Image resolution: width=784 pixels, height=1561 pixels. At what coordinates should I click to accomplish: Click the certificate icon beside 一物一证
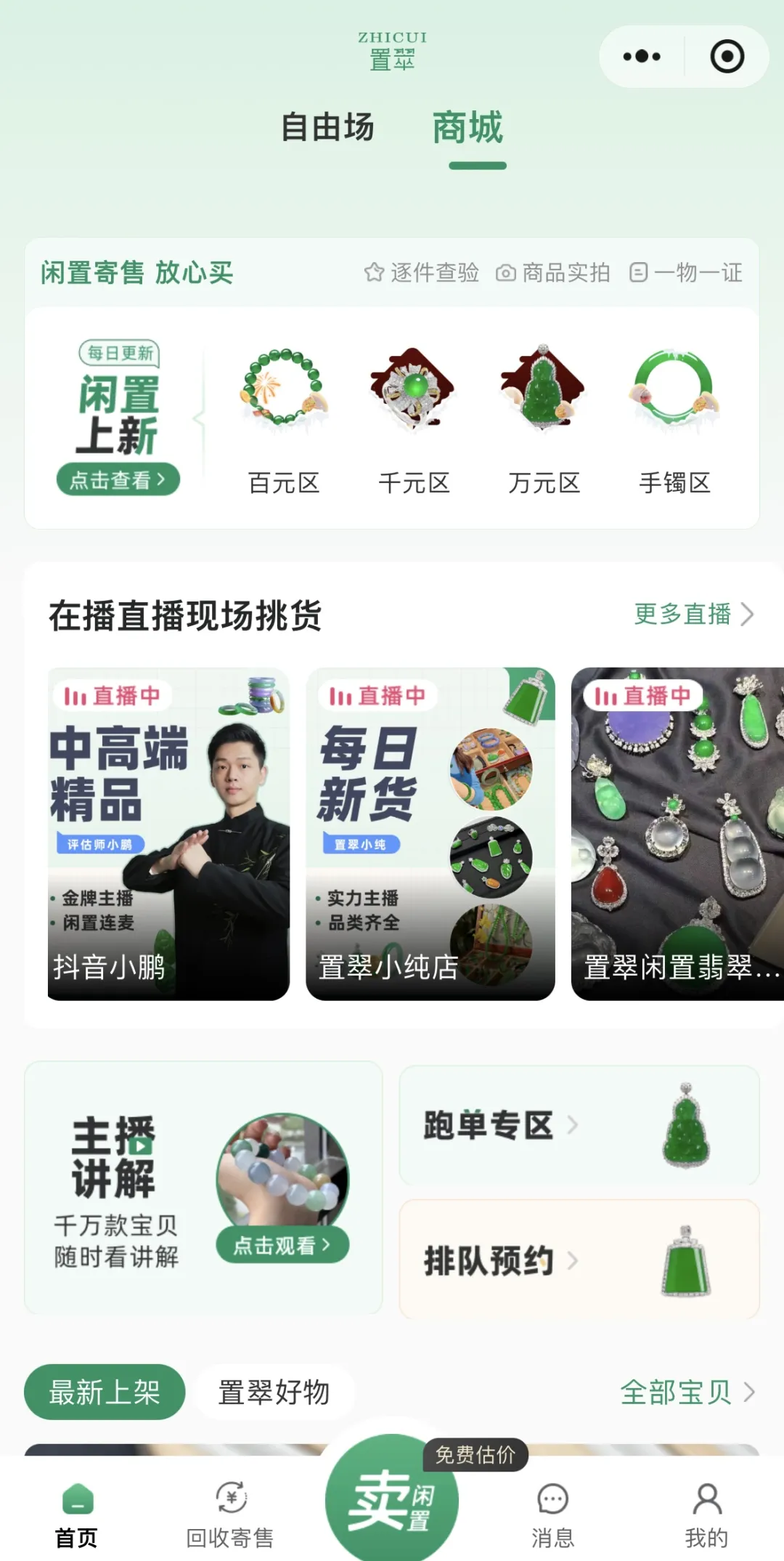[x=639, y=272]
